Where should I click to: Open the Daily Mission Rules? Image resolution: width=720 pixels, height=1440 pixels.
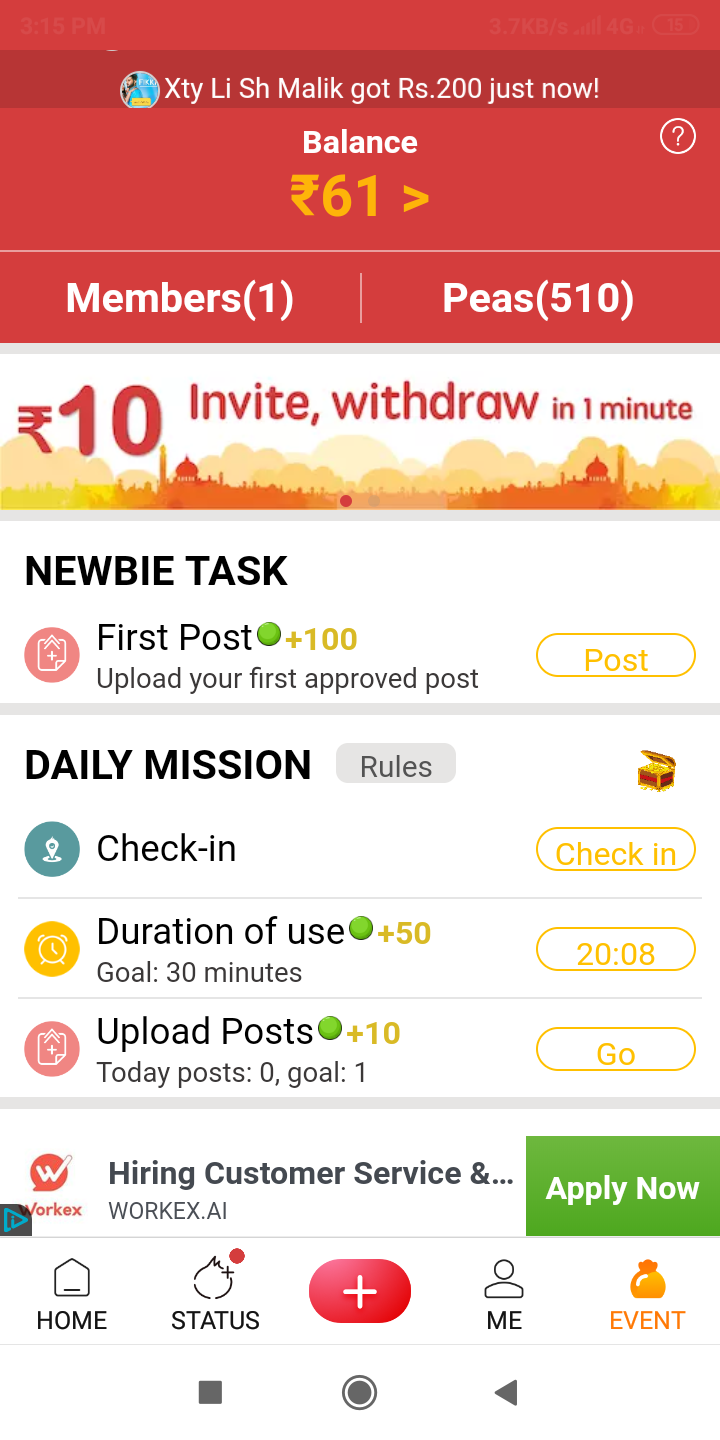point(396,765)
